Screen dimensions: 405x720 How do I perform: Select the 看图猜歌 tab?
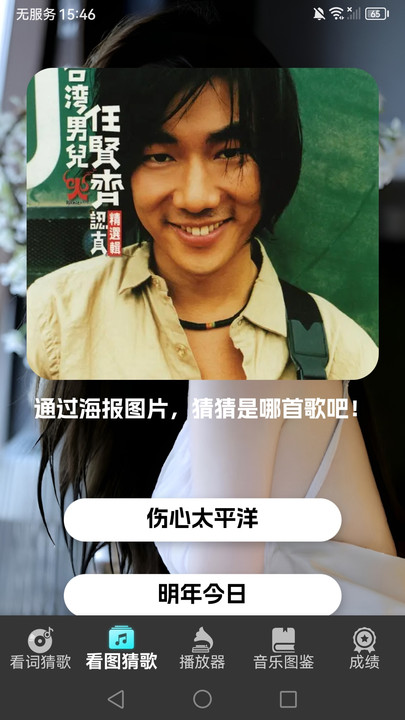click(x=121, y=649)
